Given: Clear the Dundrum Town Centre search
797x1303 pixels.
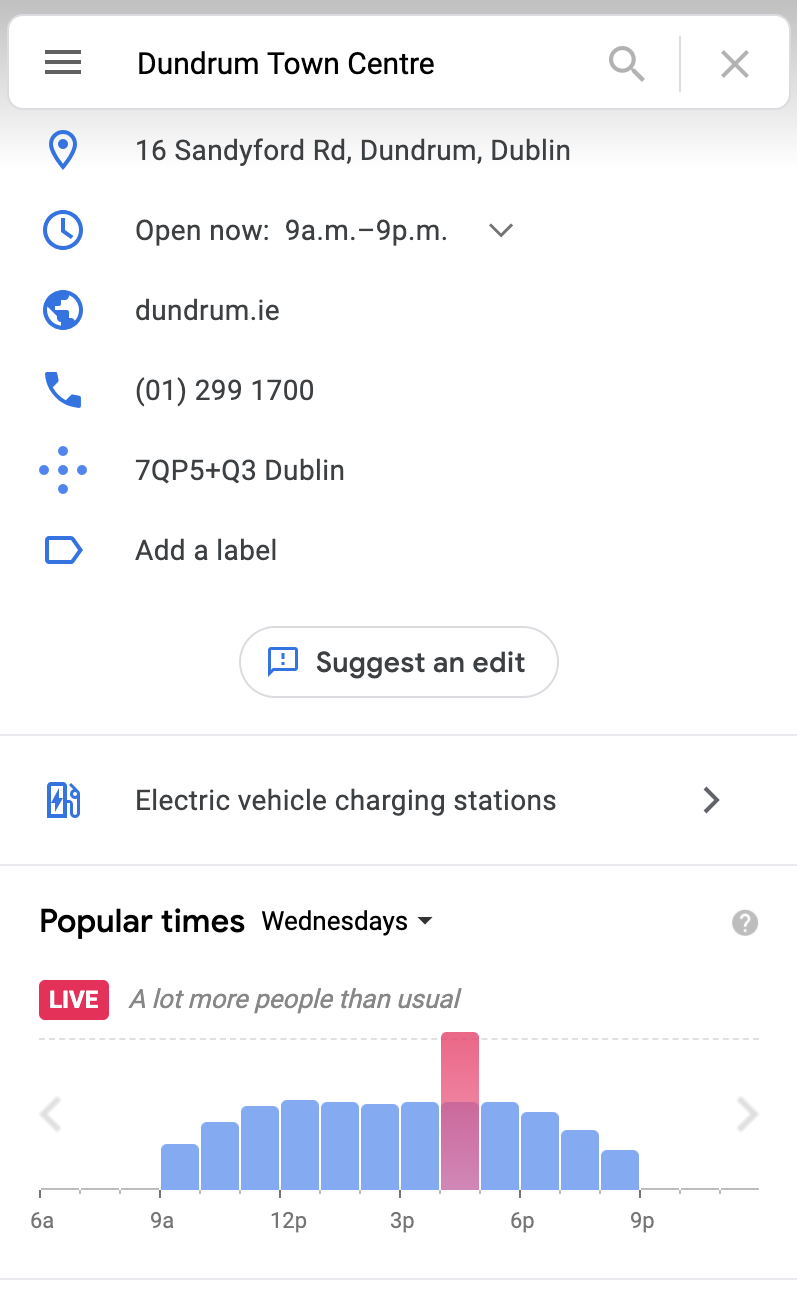Looking at the screenshot, I should tap(735, 64).
